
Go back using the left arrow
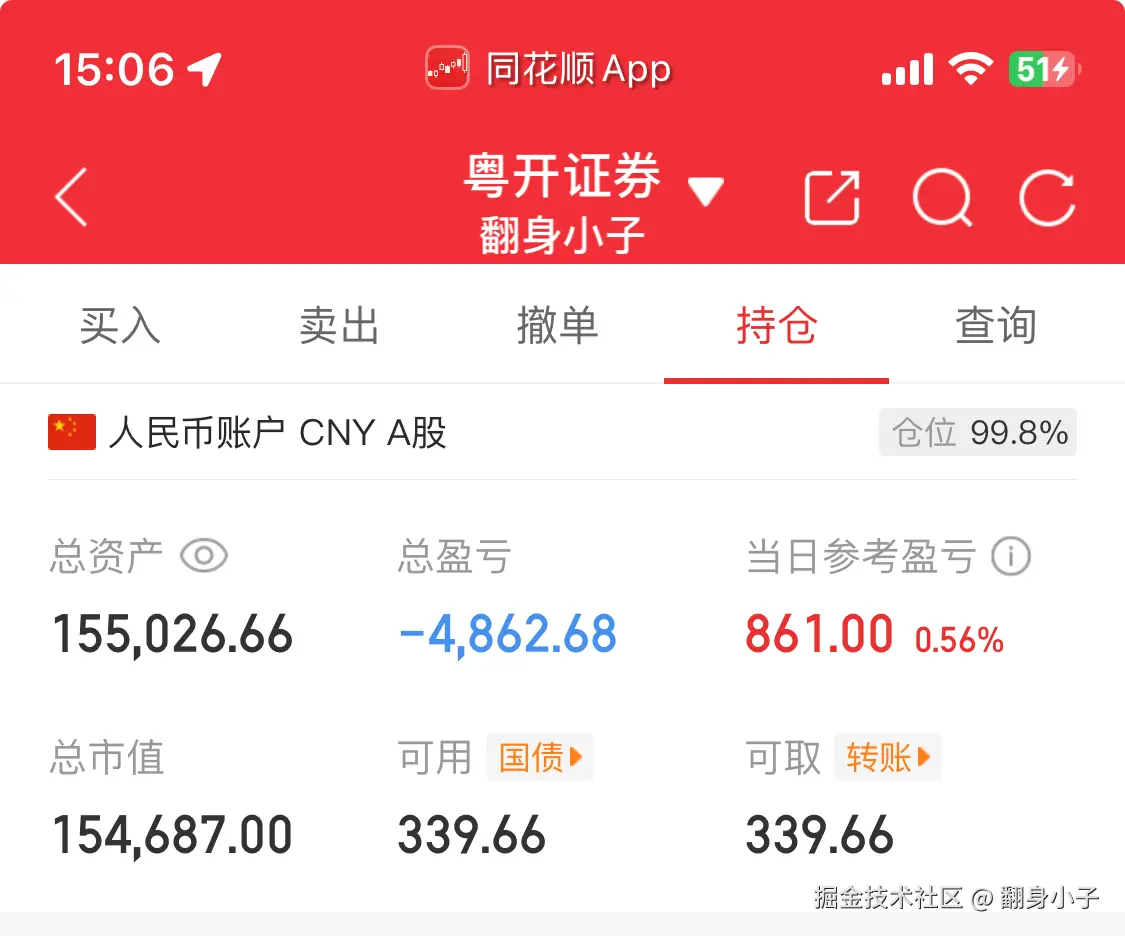[72, 197]
